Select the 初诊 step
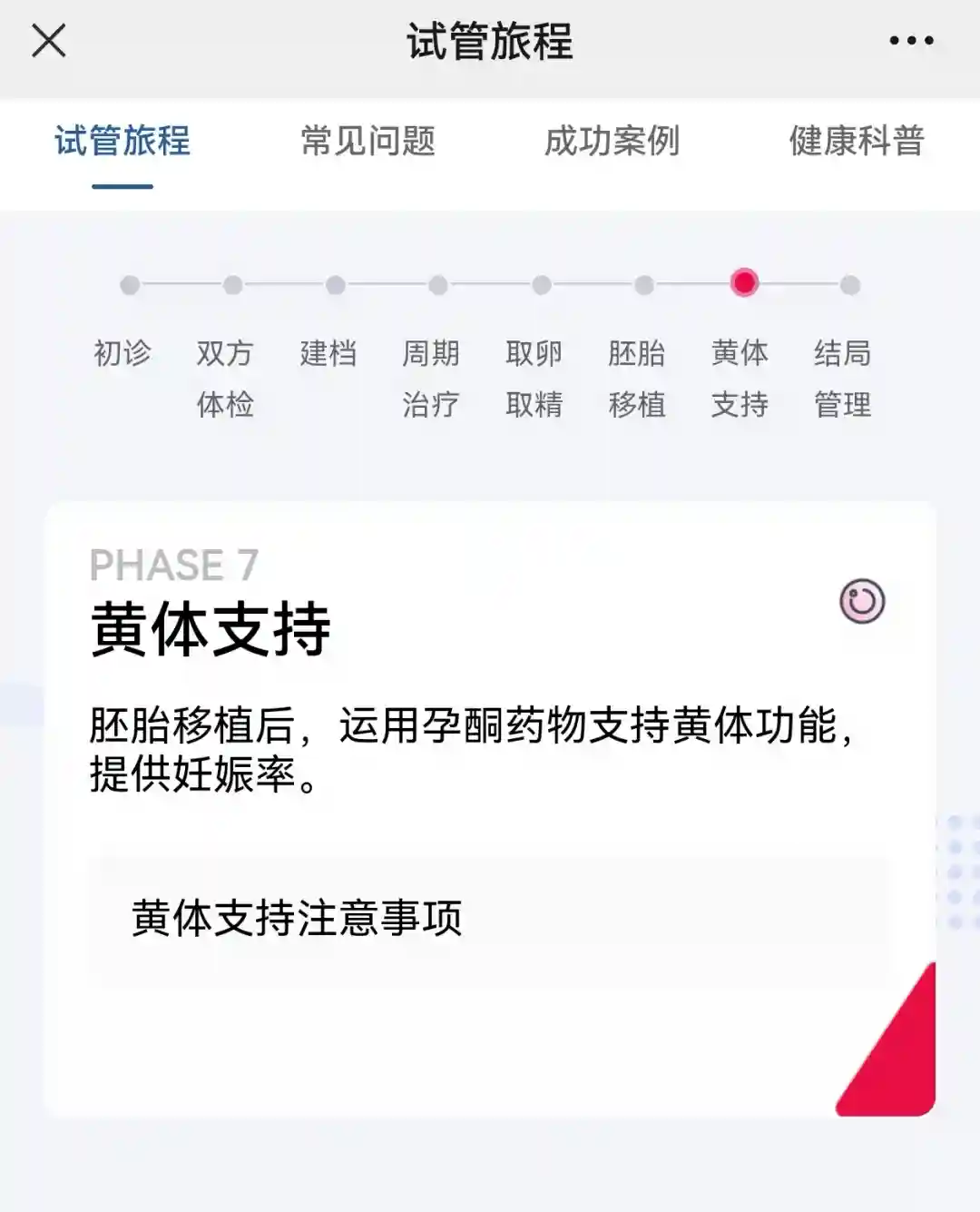Image resolution: width=980 pixels, height=1212 pixels. click(x=123, y=352)
